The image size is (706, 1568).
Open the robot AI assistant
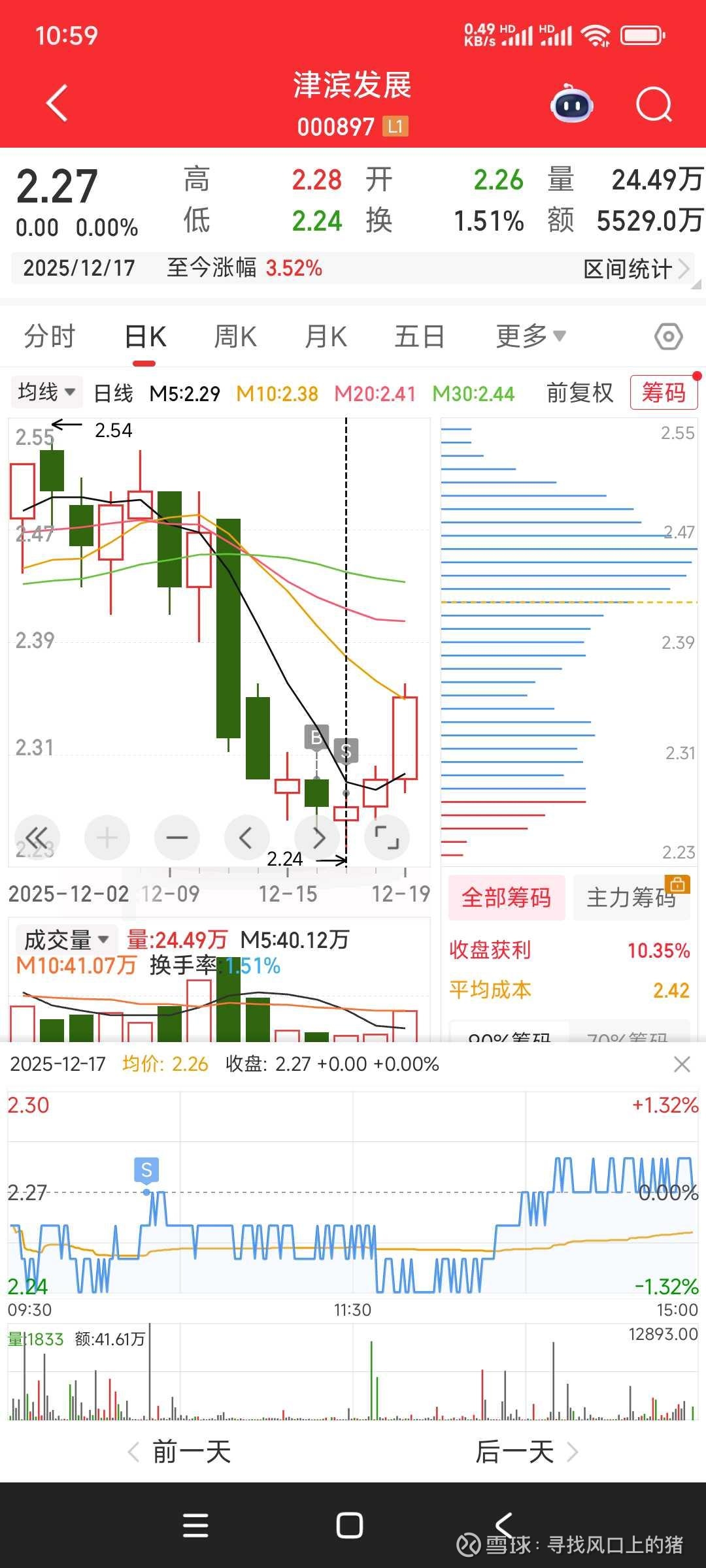click(x=572, y=105)
